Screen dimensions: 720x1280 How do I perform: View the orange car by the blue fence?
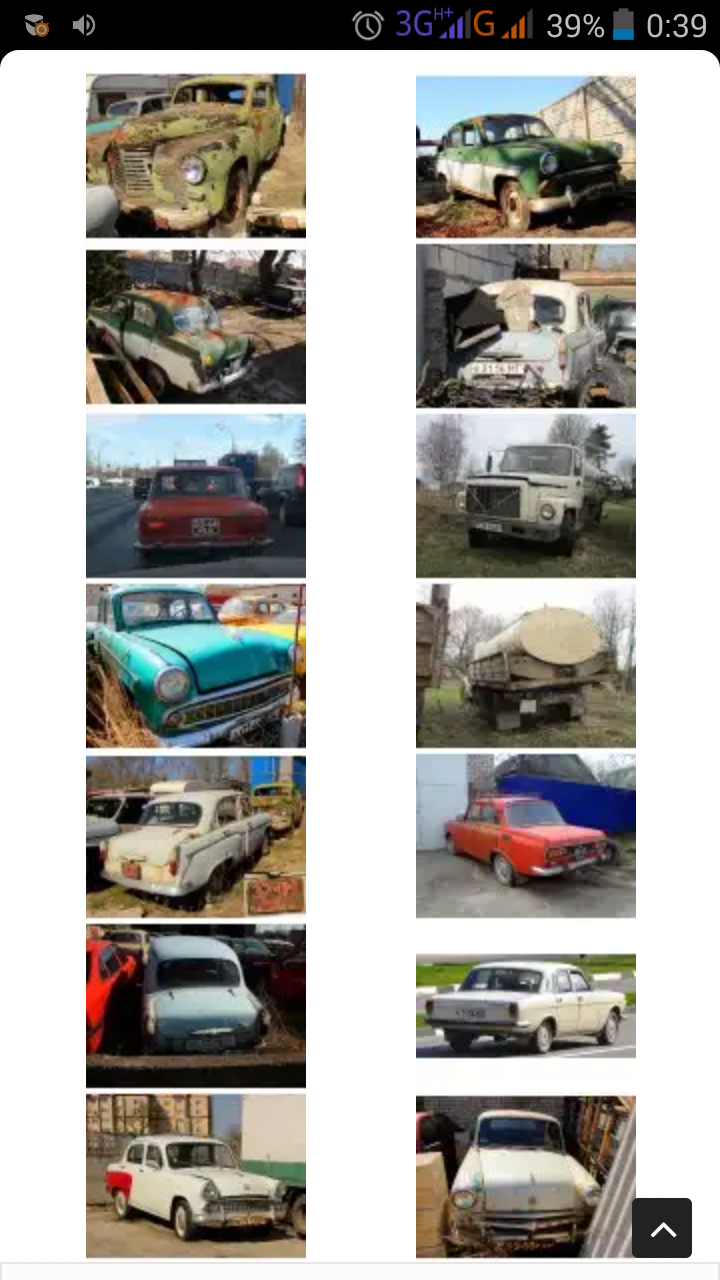tap(526, 836)
